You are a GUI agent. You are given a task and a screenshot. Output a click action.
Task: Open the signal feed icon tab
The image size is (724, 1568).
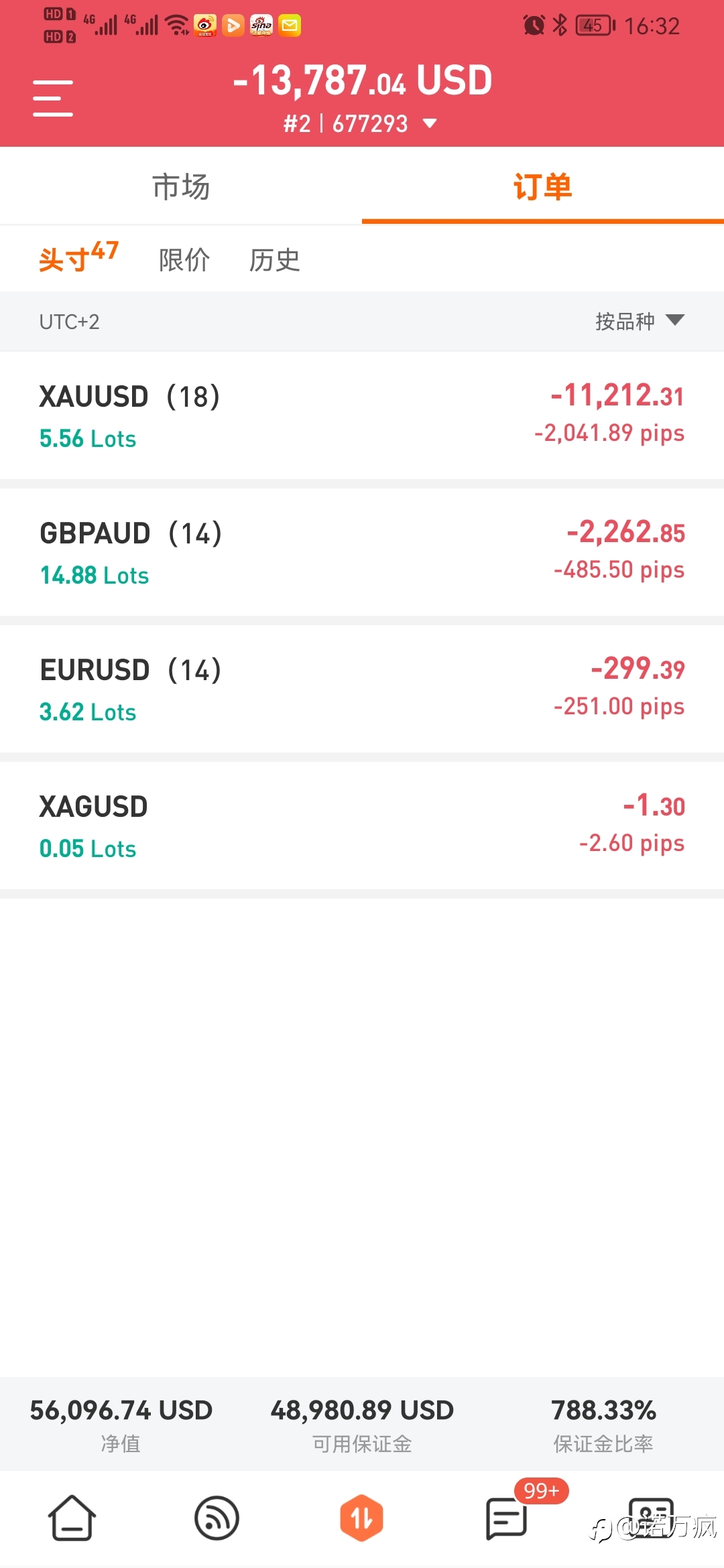point(217,1518)
